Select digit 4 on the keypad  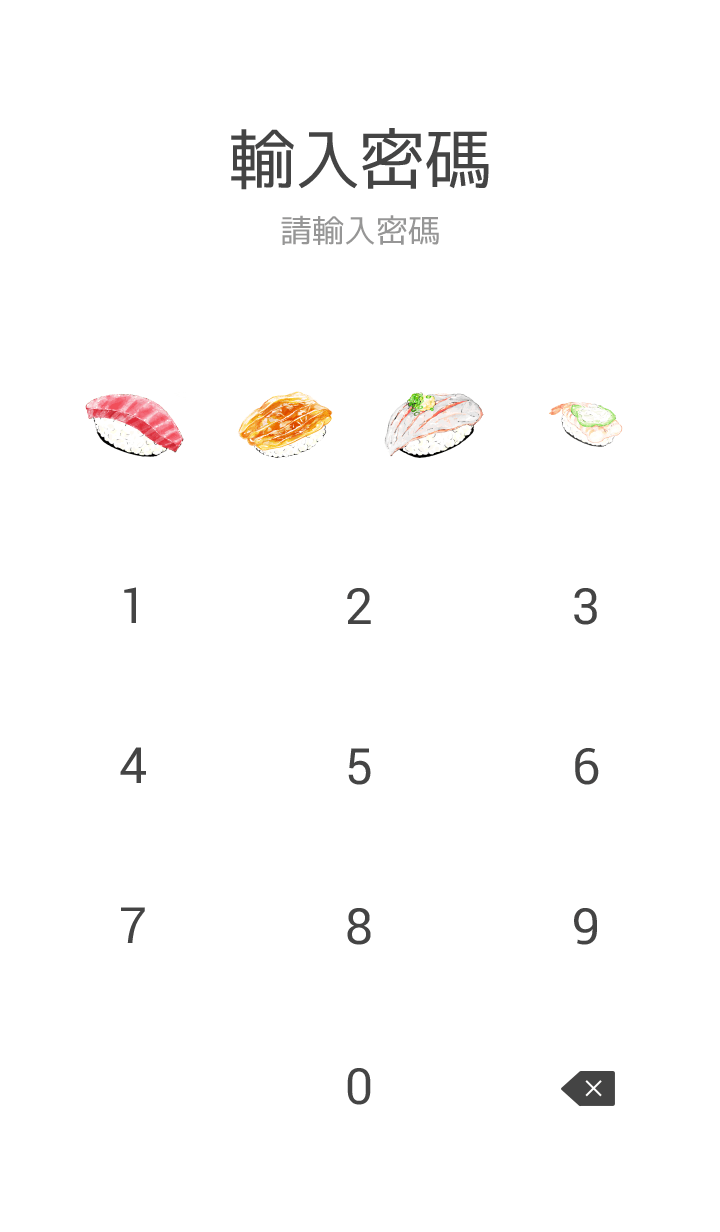click(132, 767)
